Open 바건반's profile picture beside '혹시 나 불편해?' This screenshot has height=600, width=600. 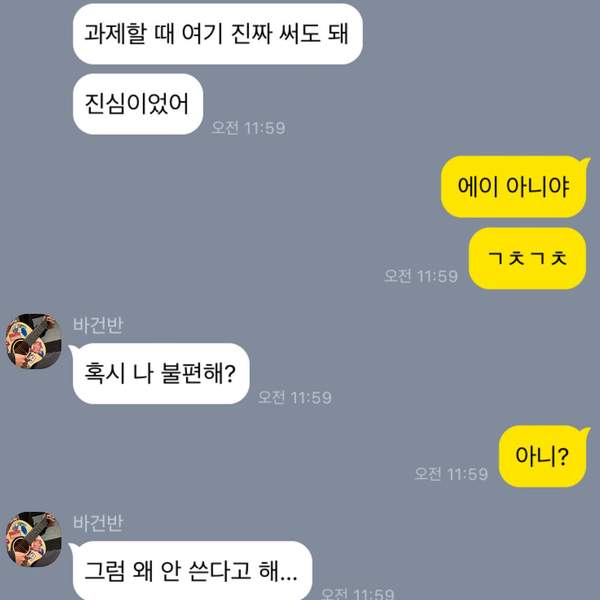pyautogui.click(x=36, y=340)
